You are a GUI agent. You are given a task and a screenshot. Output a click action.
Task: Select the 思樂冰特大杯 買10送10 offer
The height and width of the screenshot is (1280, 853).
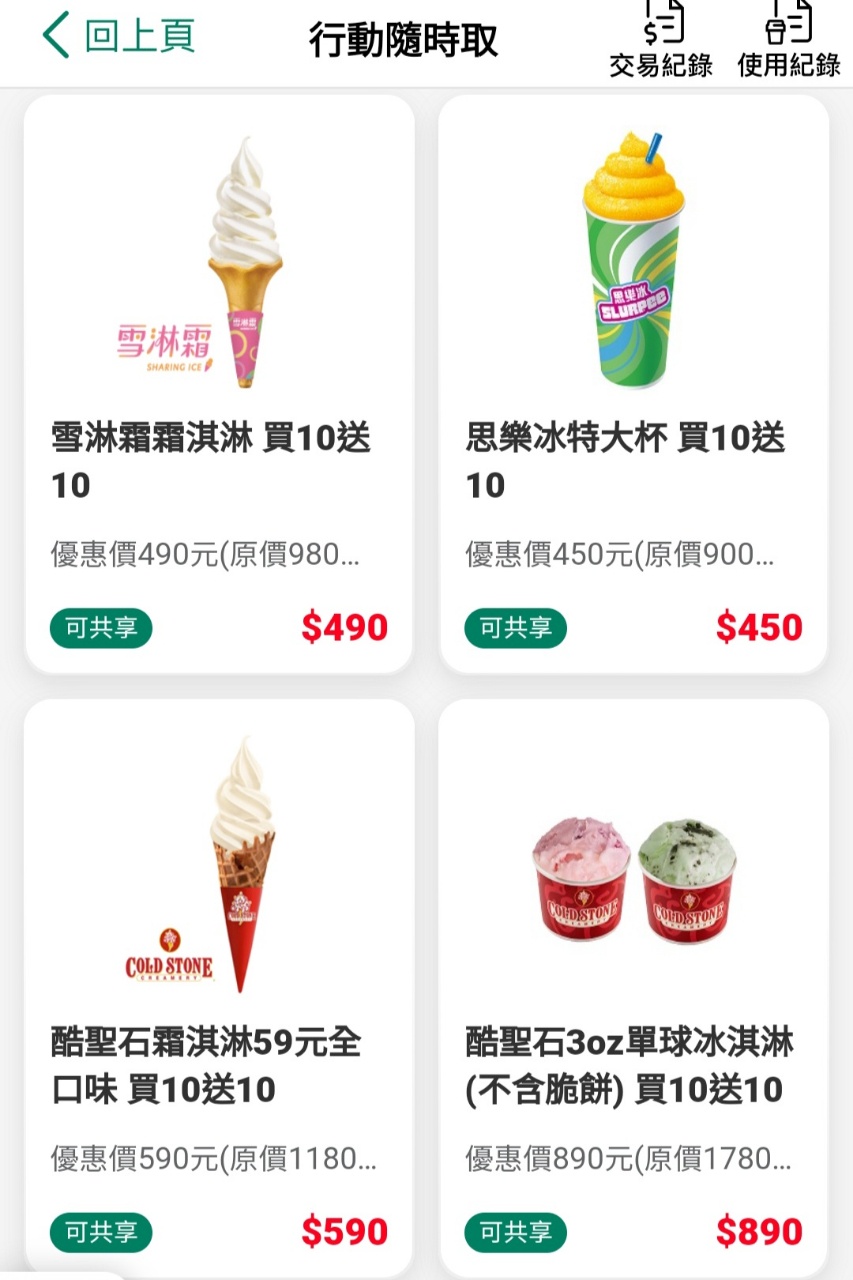633,385
